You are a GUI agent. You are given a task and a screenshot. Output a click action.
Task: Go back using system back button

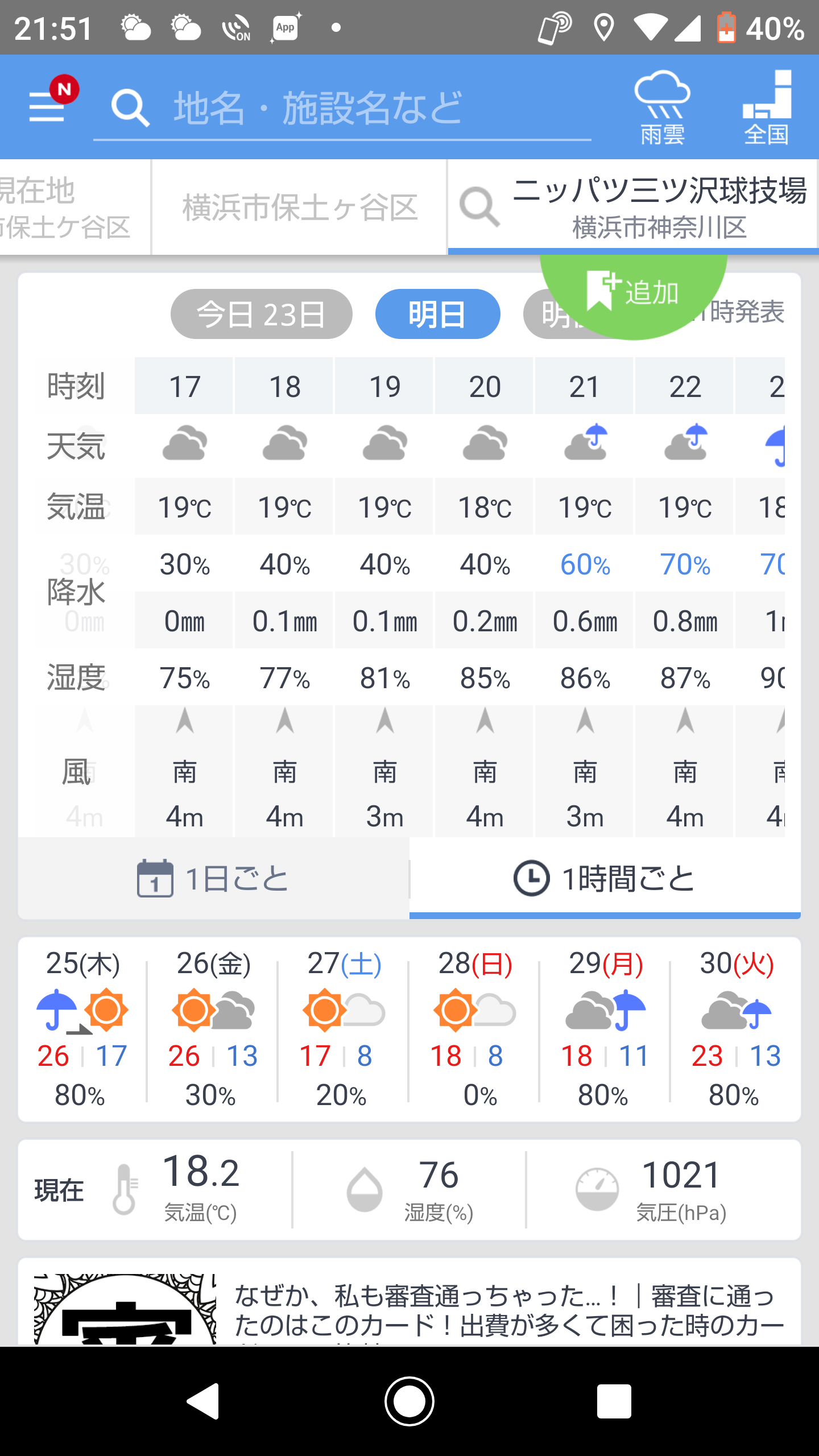pos(203,1401)
